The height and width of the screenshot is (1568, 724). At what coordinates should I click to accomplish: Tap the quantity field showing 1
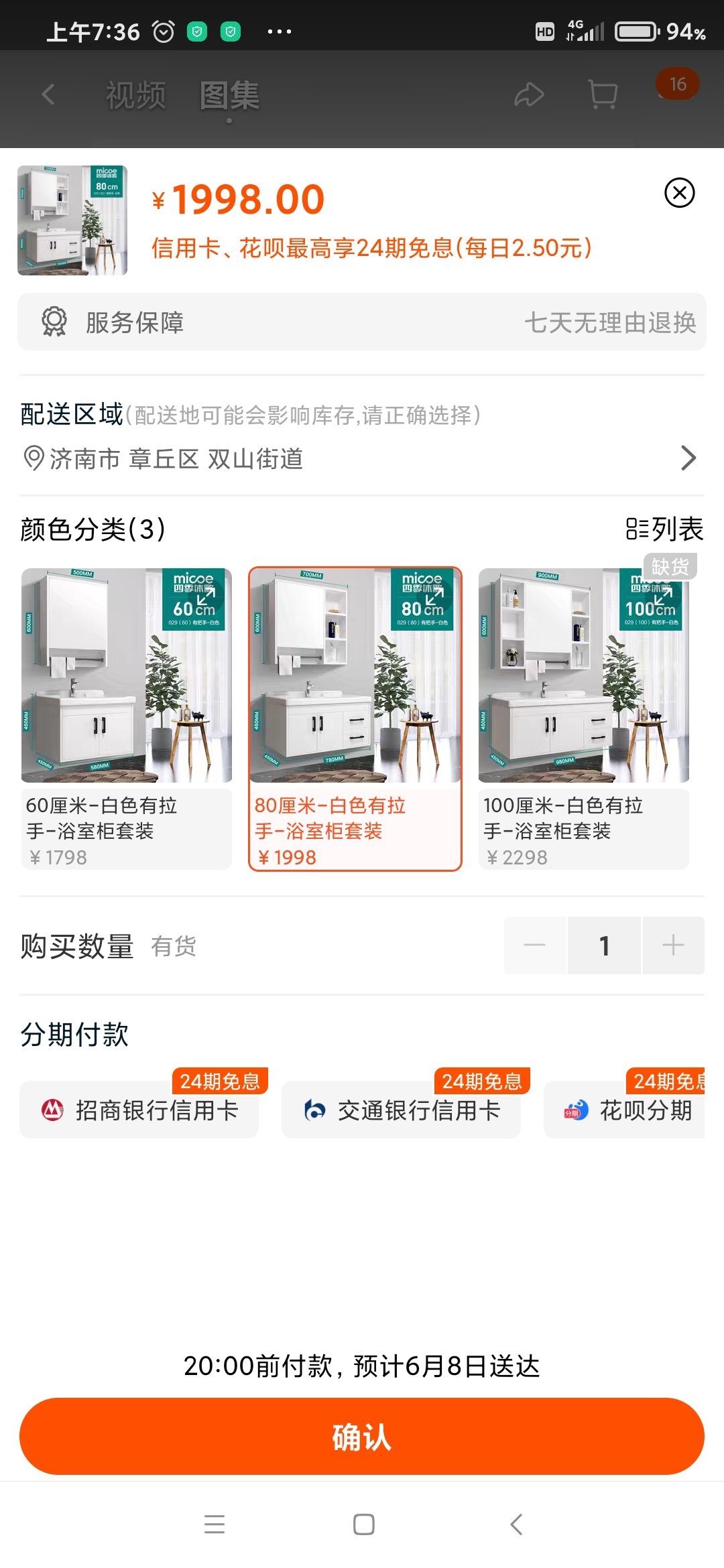(604, 945)
